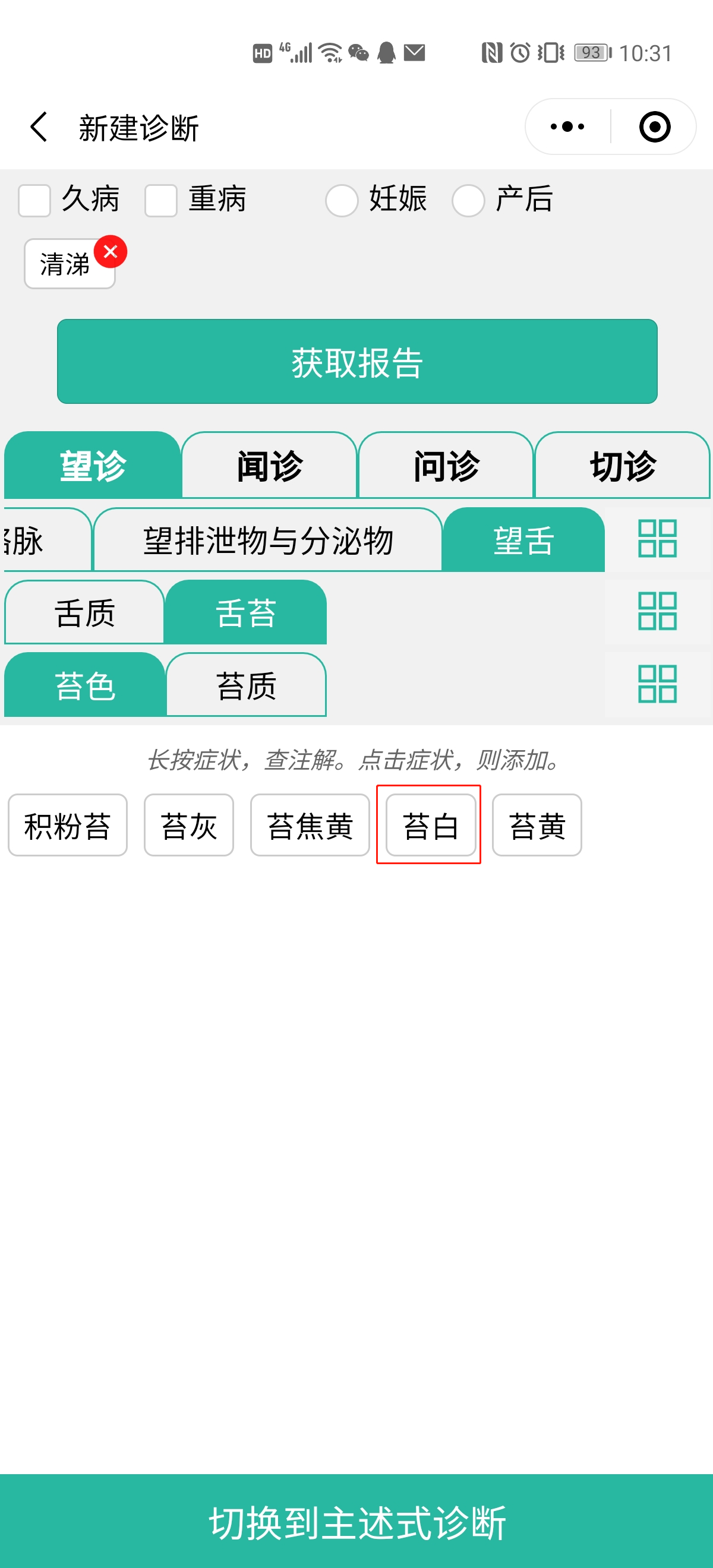This screenshot has width=713, height=1568.
Task: Switch to the 闻诊 tab
Action: 269,466
